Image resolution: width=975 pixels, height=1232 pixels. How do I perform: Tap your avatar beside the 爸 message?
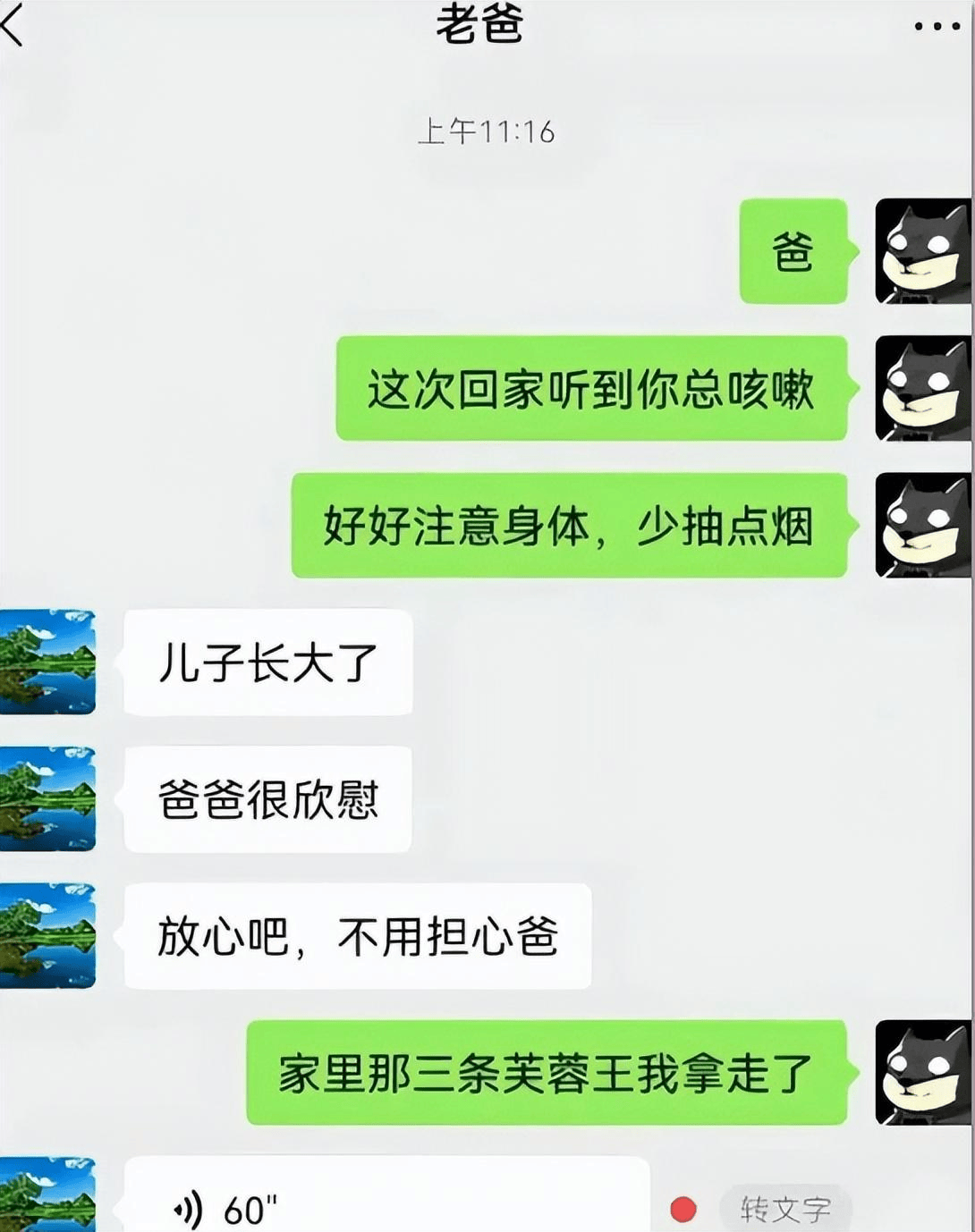coord(922,251)
